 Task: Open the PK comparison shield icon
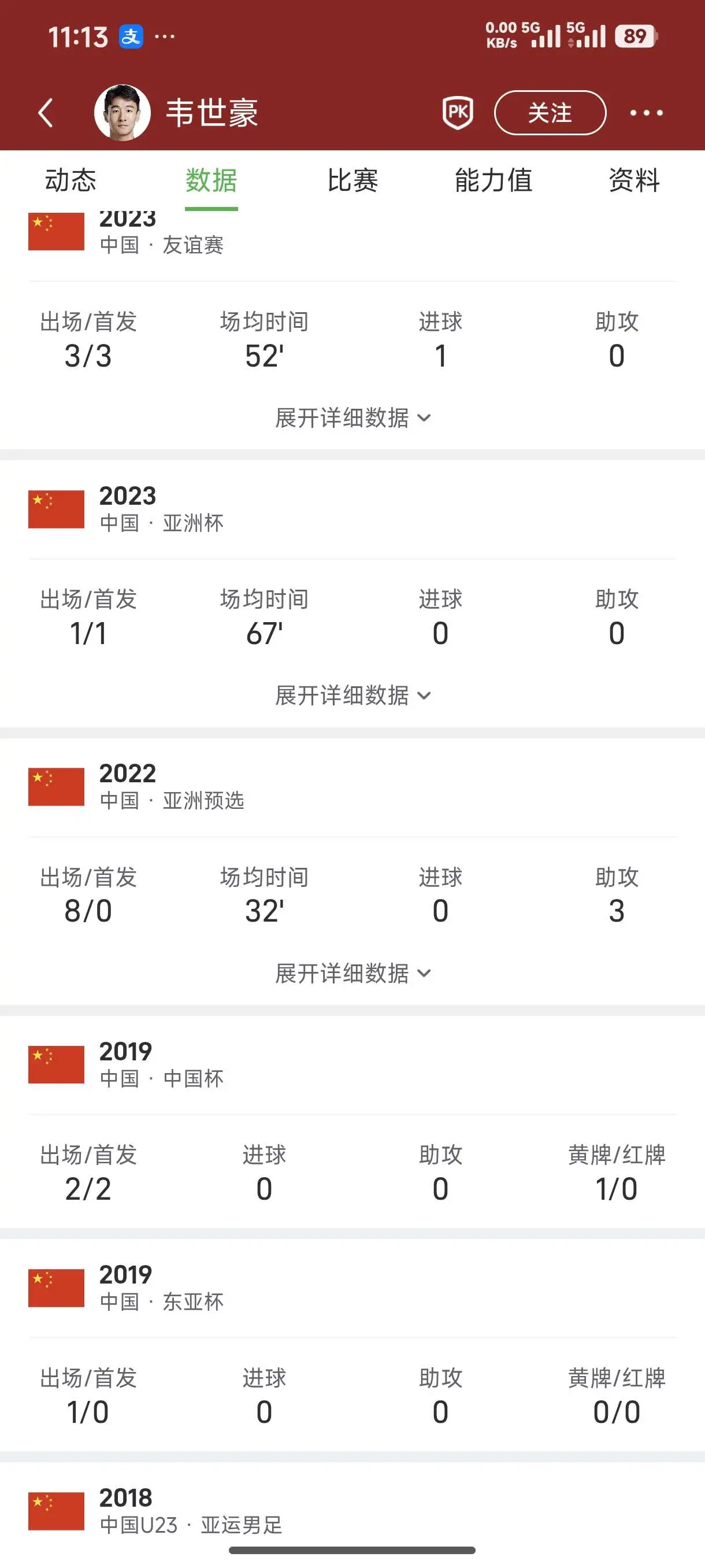[458, 113]
